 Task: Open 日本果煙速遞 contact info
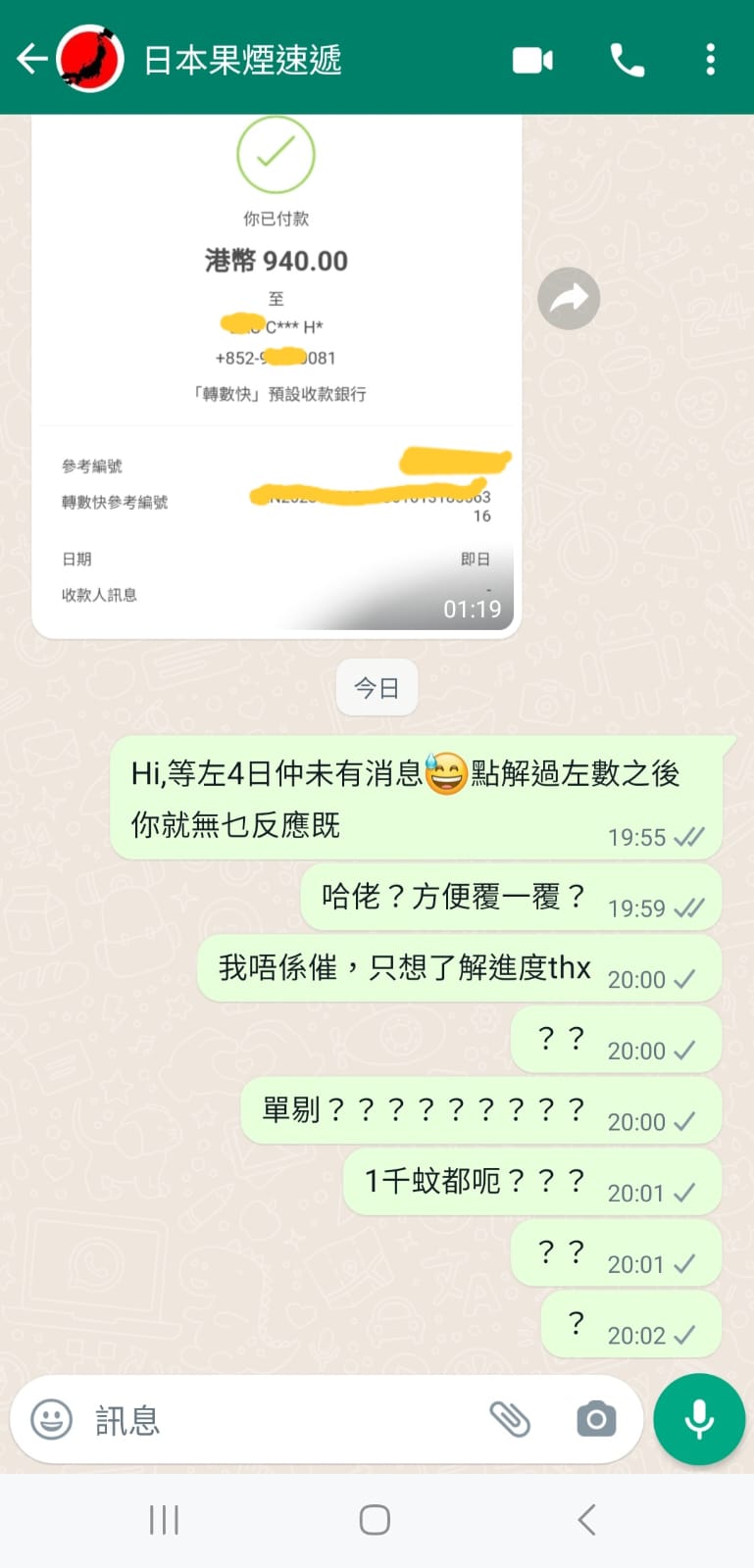242,60
